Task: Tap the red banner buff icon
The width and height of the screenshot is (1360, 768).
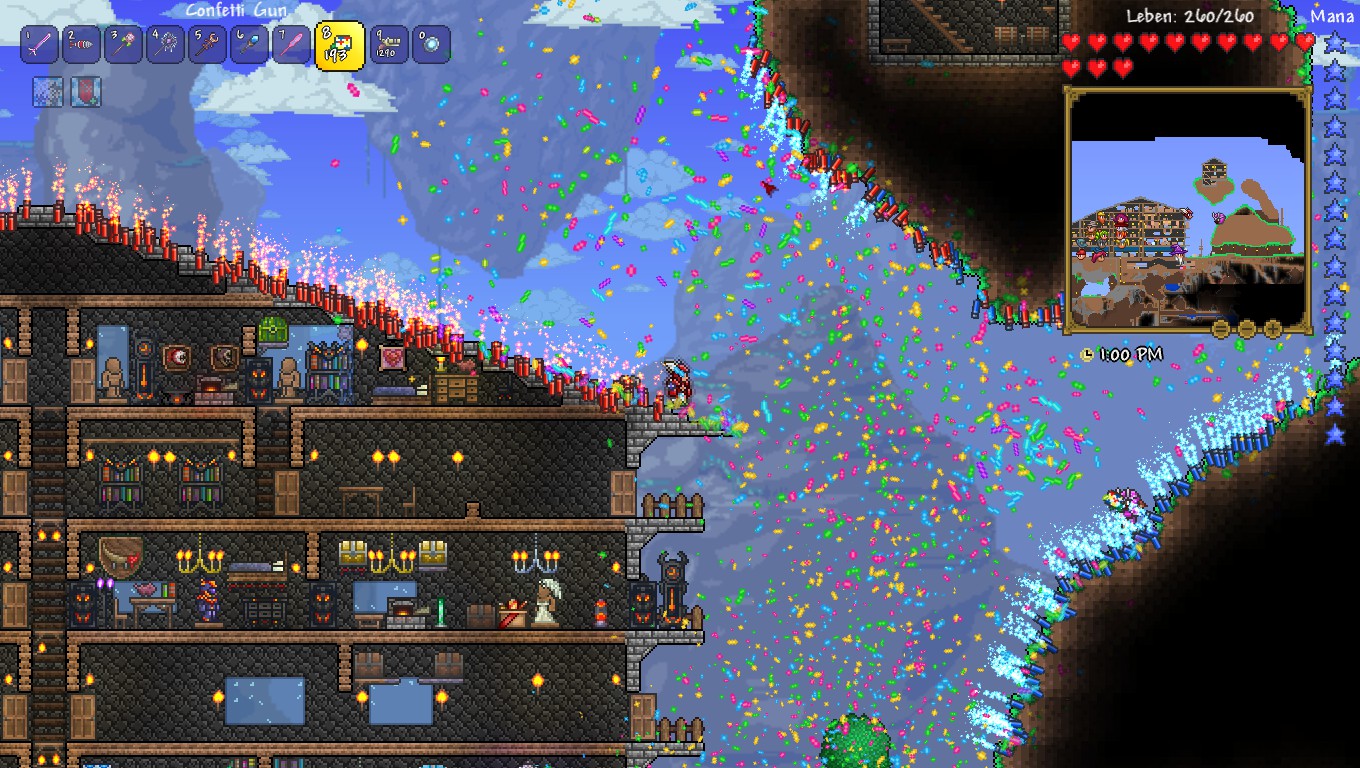Action: click(86, 92)
